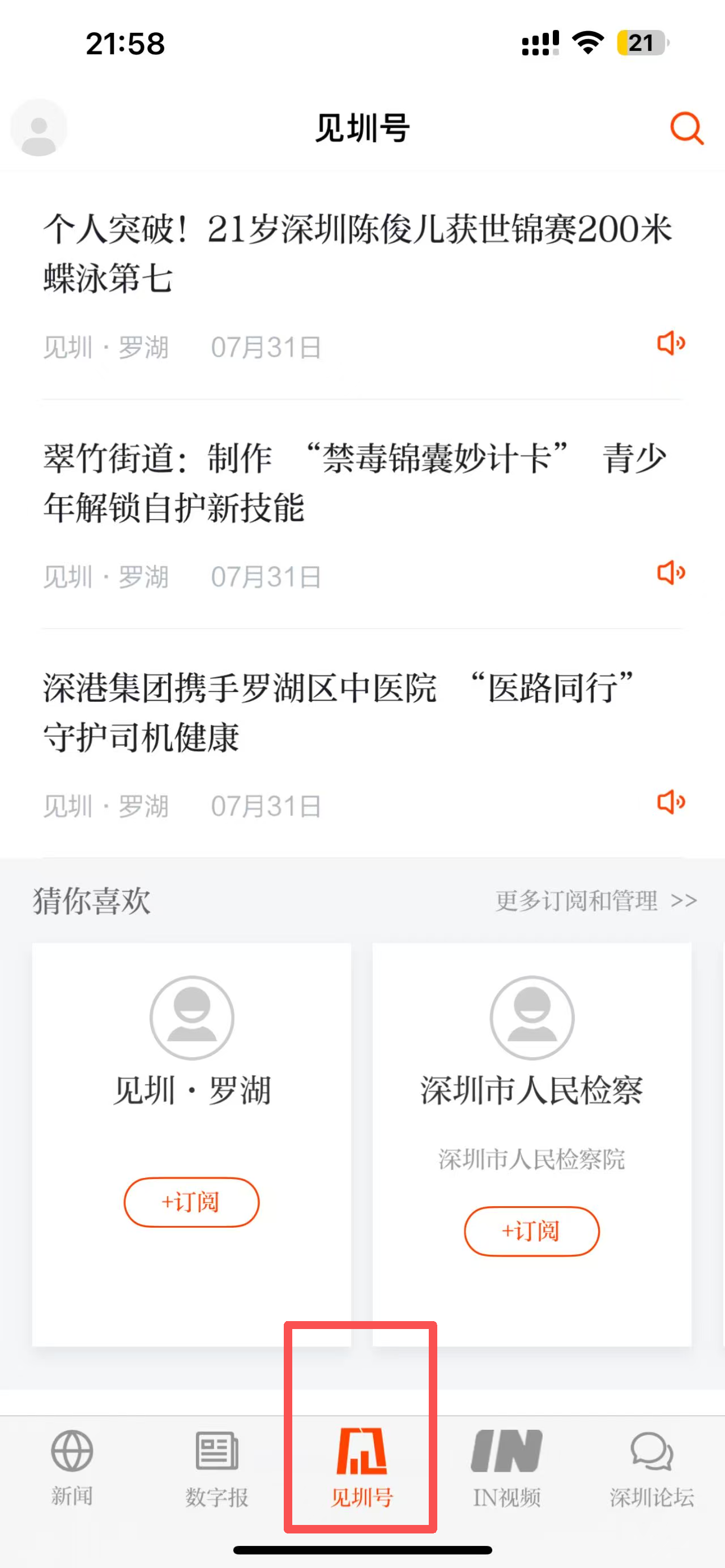Image resolution: width=725 pixels, height=1568 pixels.
Task: Switch to the IN视频 tab
Action: (506, 1467)
